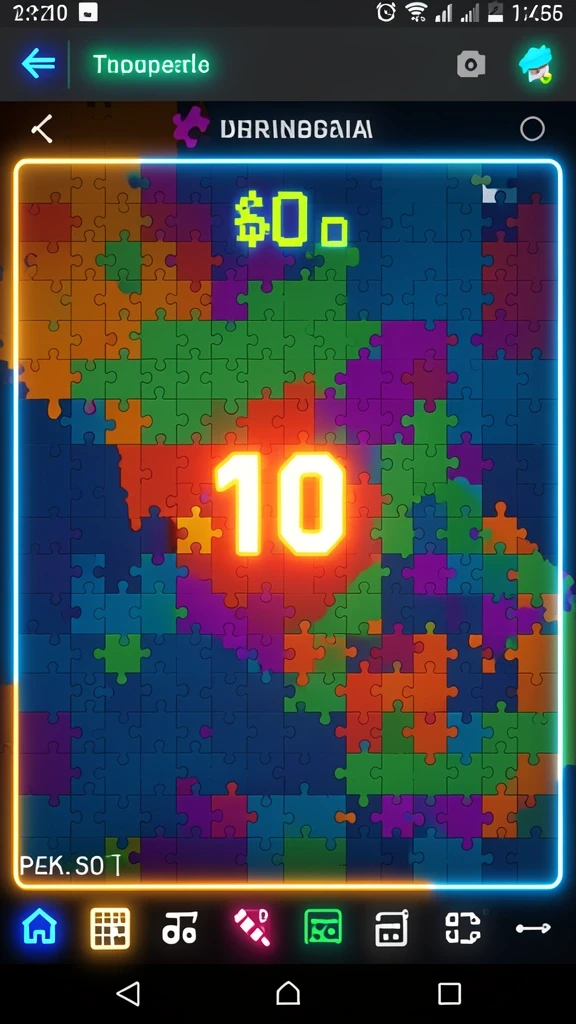The height and width of the screenshot is (1024, 576).
Task: Tap the blue back arrow in app bar
Action: point(38,64)
